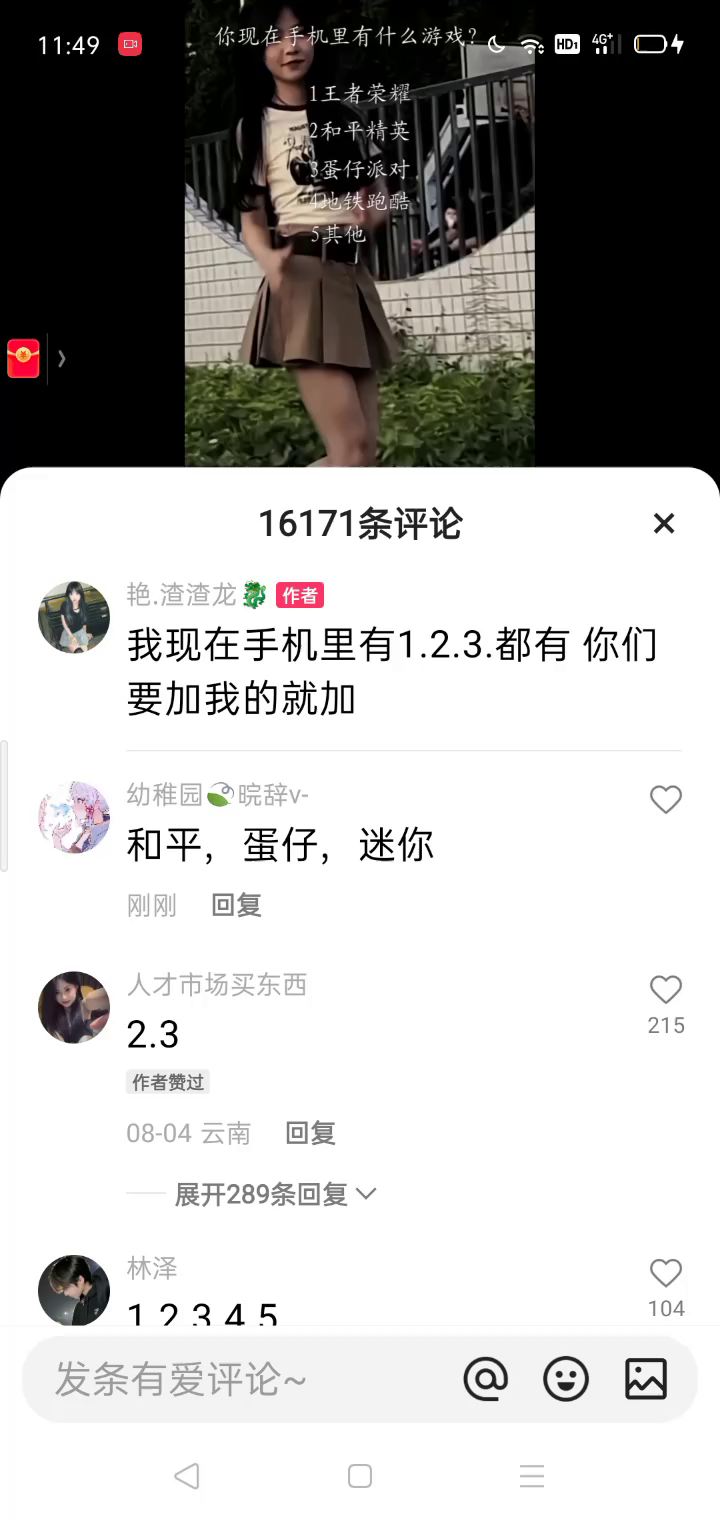720x1520 pixels.
Task: Close the 16171条评论 comments panel
Action: [664, 523]
